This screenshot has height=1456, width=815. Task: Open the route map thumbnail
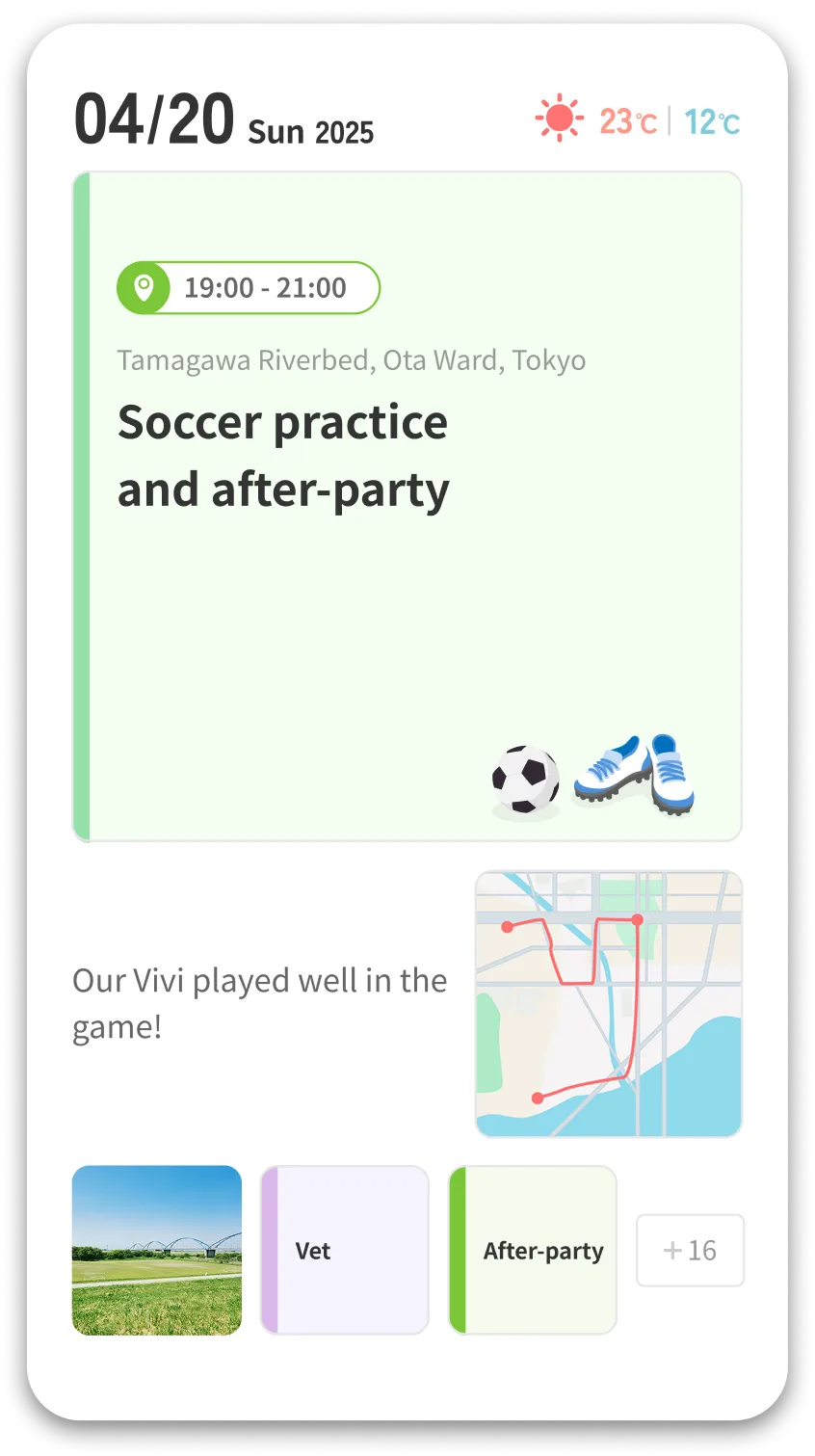point(608,1004)
